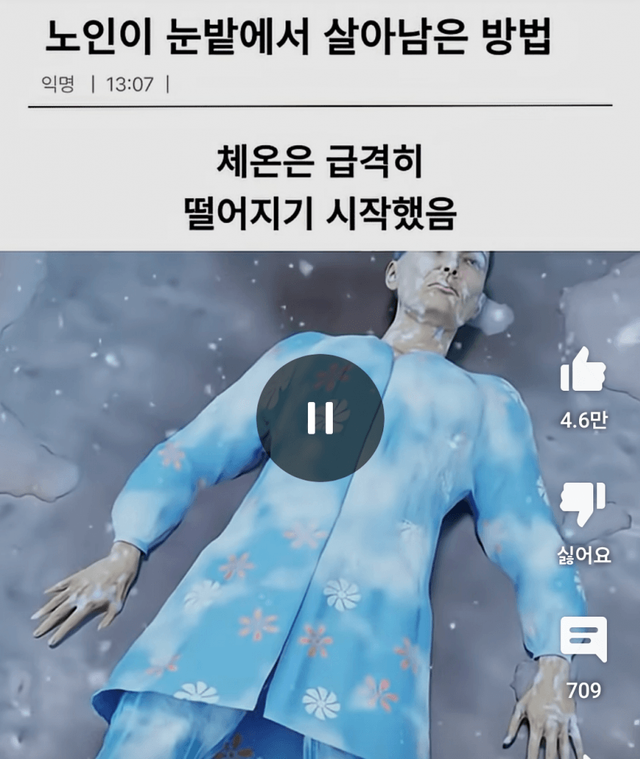
Task: Pause the playing video
Action: [320, 418]
